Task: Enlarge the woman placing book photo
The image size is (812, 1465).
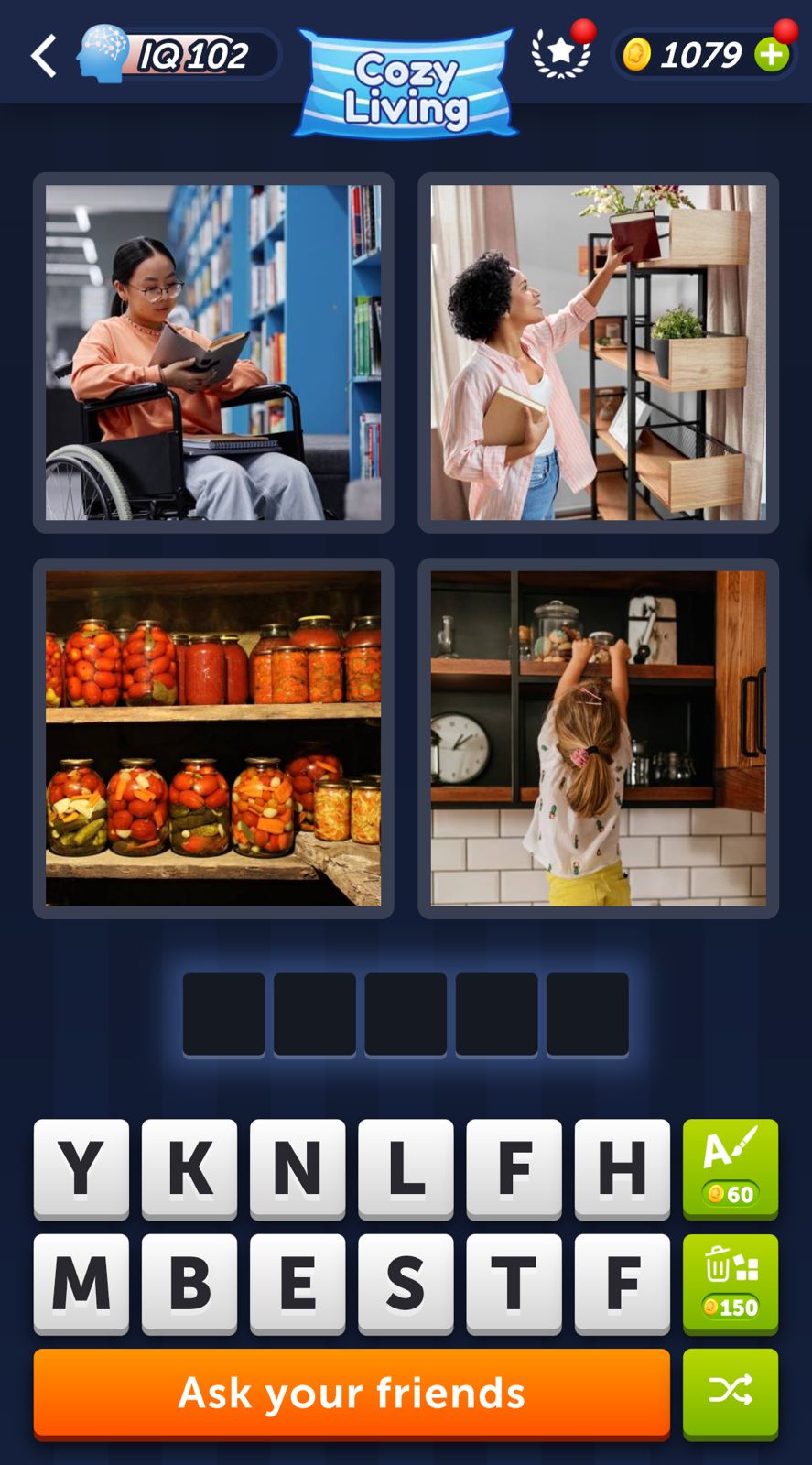Action: pyautogui.click(x=598, y=353)
